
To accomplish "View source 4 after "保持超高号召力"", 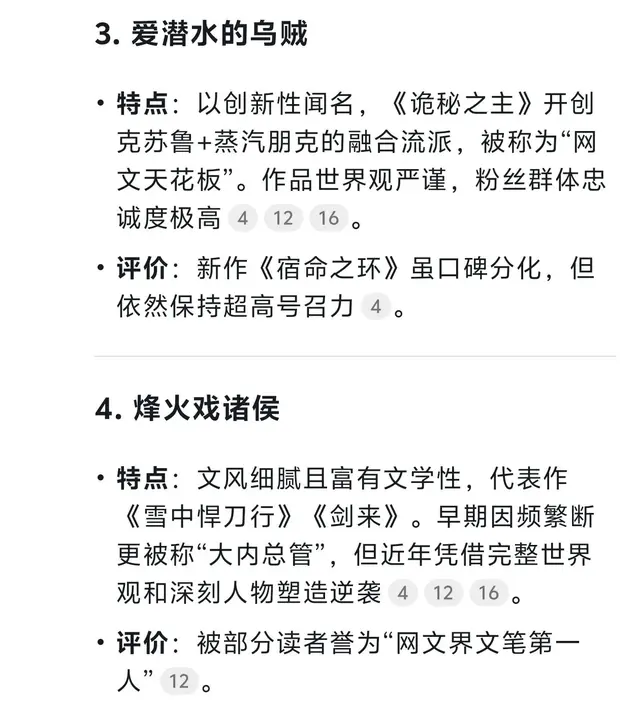I will (x=375, y=307).
